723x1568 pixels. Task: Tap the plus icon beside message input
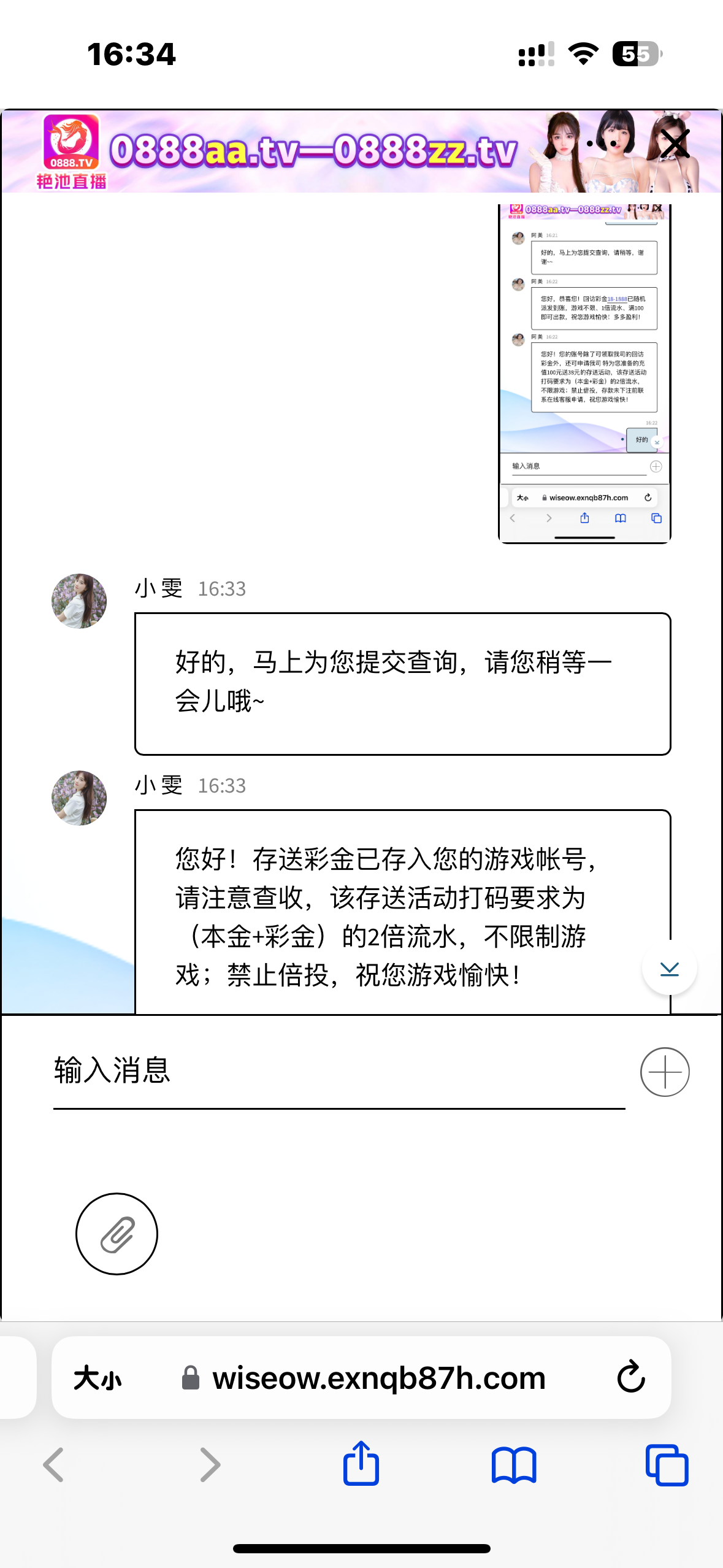665,1072
